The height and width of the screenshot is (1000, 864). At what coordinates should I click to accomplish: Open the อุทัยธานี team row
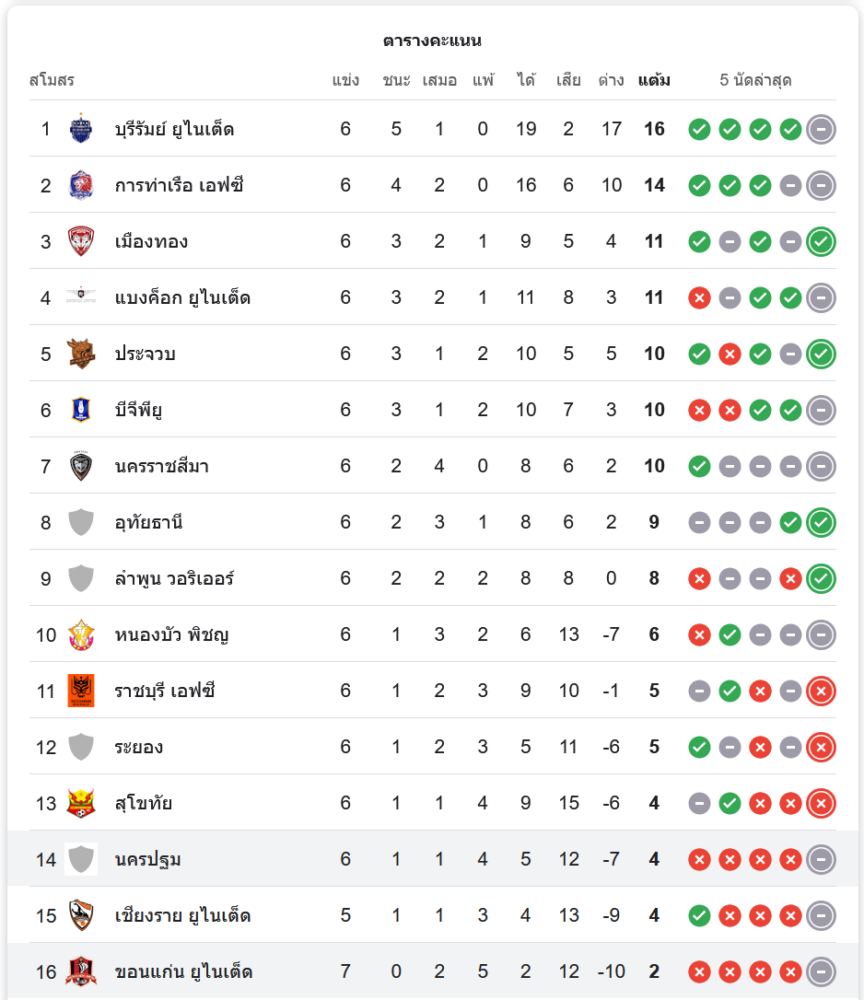(149, 522)
